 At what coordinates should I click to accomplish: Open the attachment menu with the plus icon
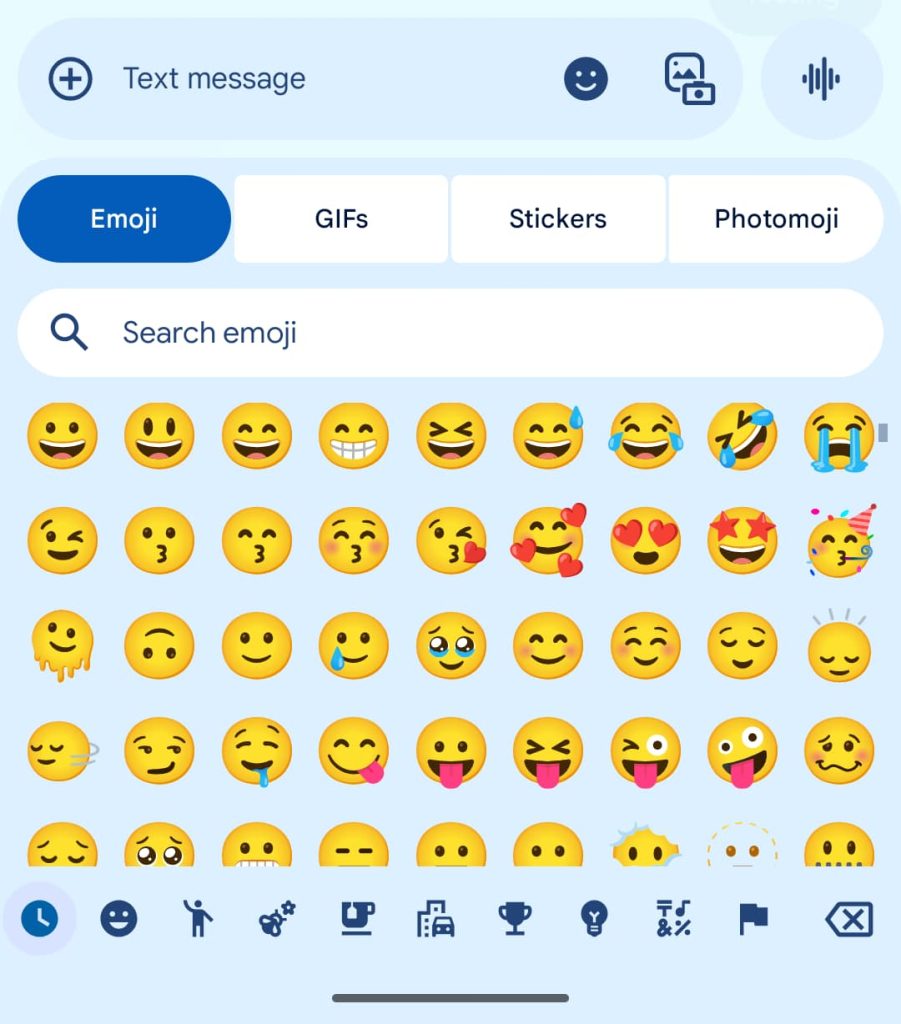coord(69,78)
